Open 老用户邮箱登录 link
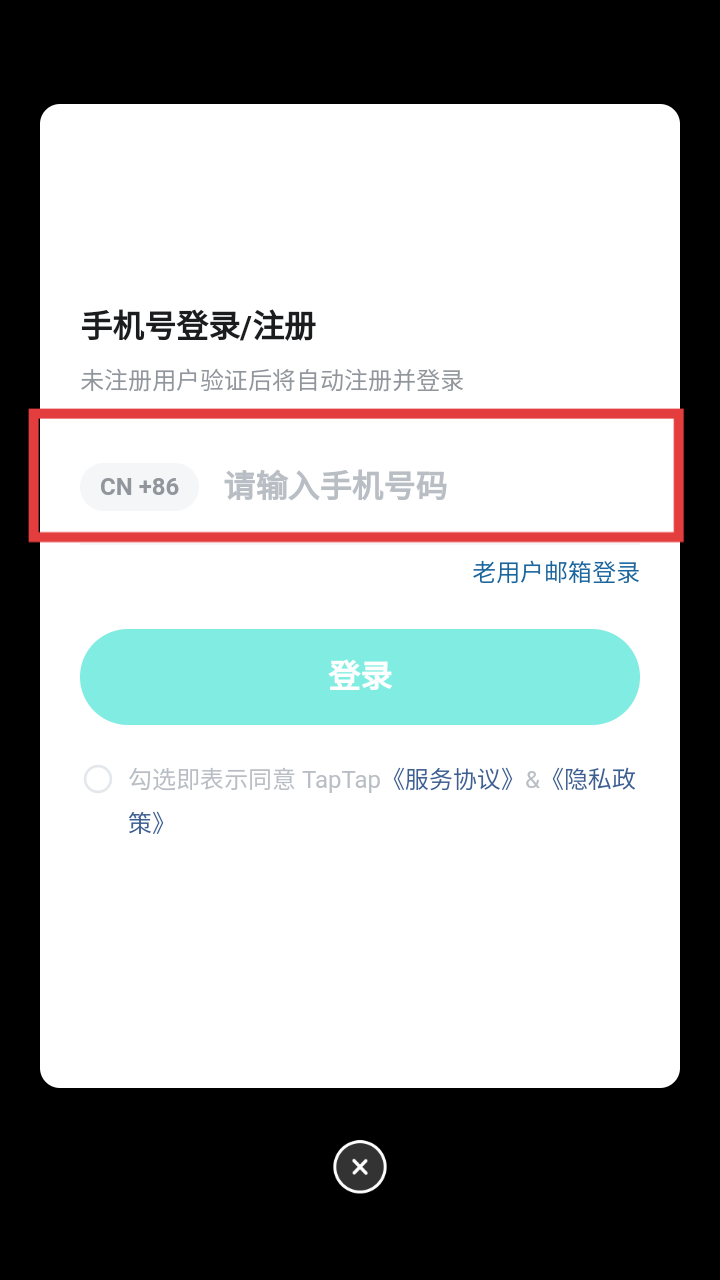720x1280 pixels. pyautogui.click(x=556, y=572)
